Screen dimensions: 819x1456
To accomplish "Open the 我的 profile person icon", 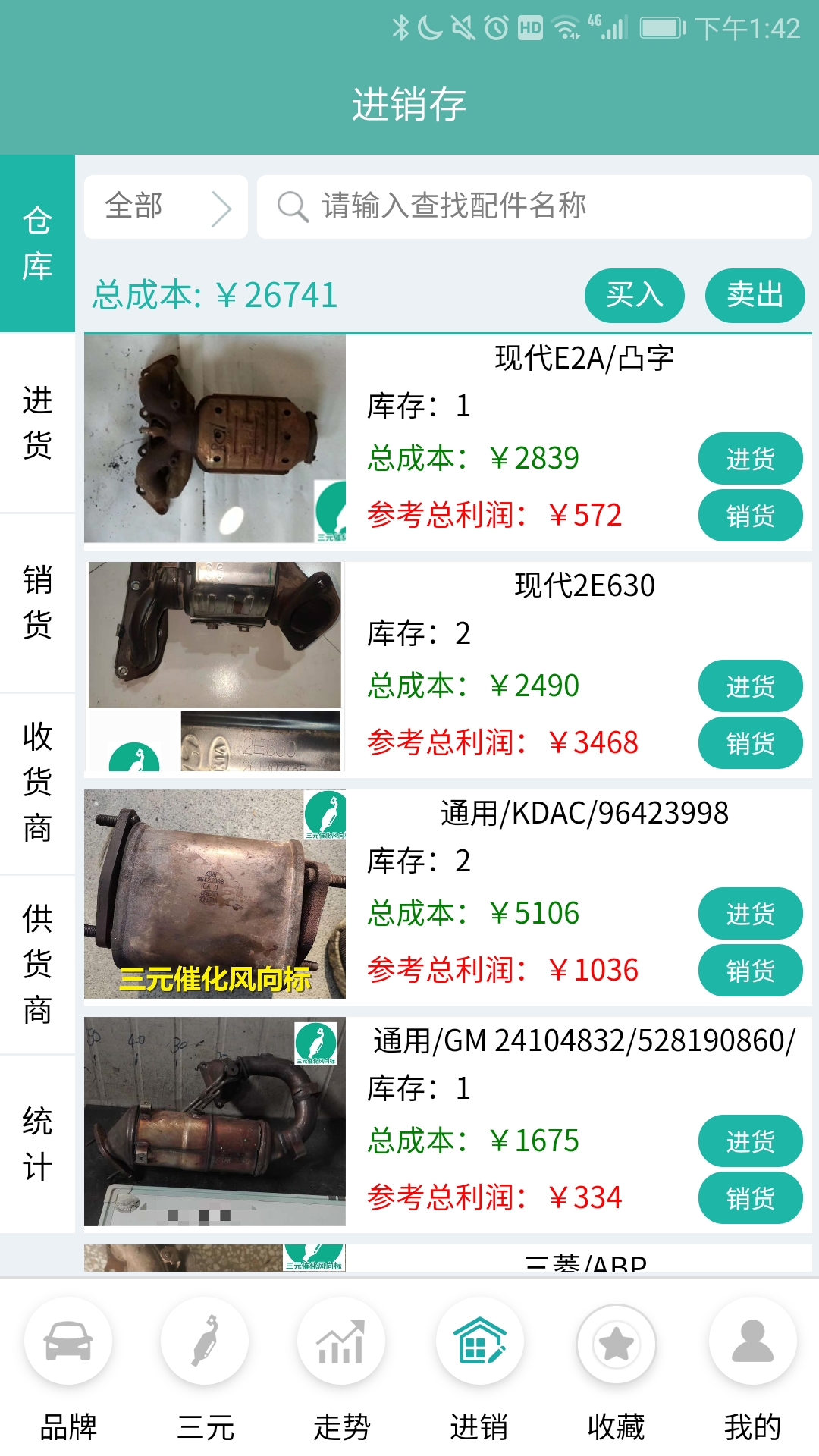I will pos(750,1341).
